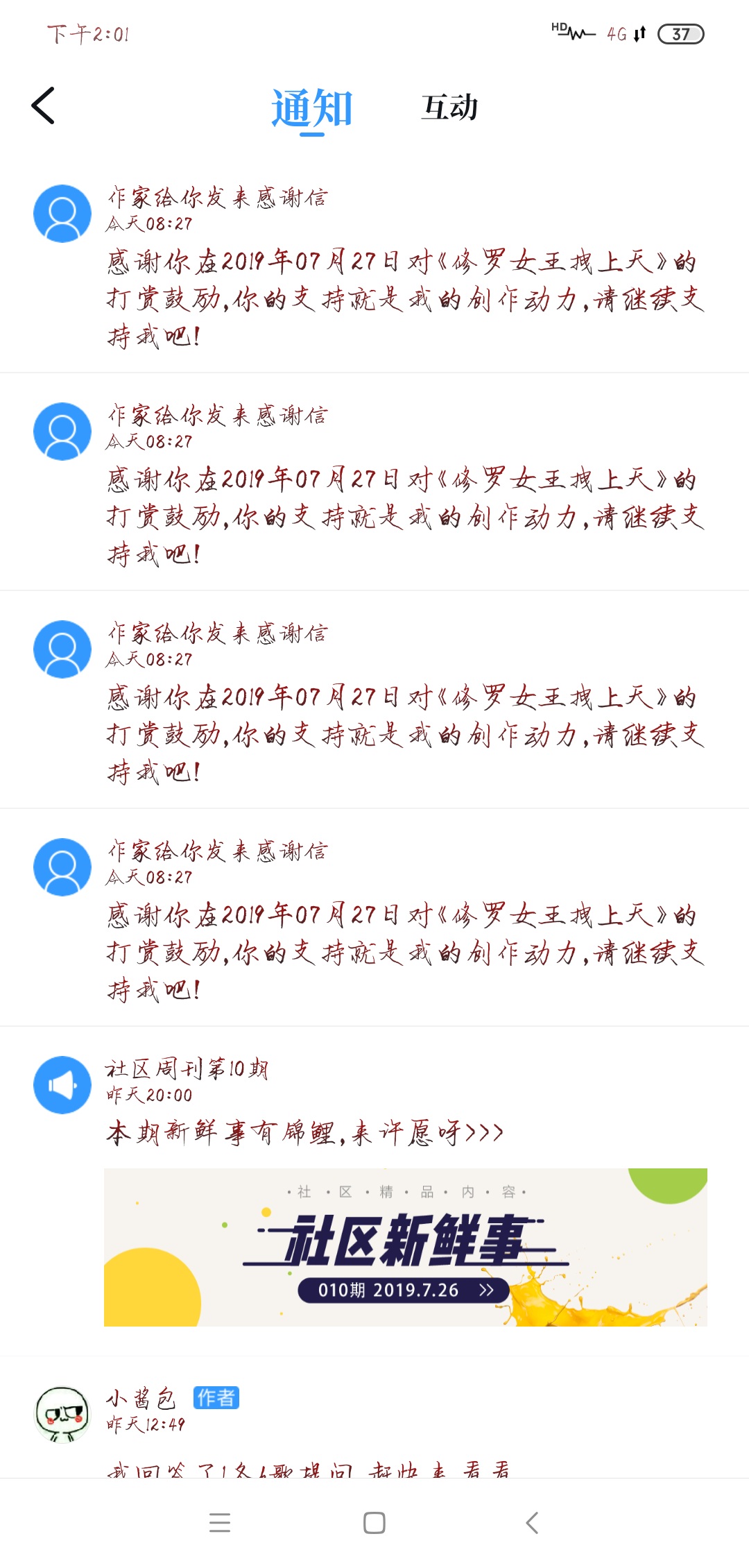Tap the system home button

(x=374, y=1523)
